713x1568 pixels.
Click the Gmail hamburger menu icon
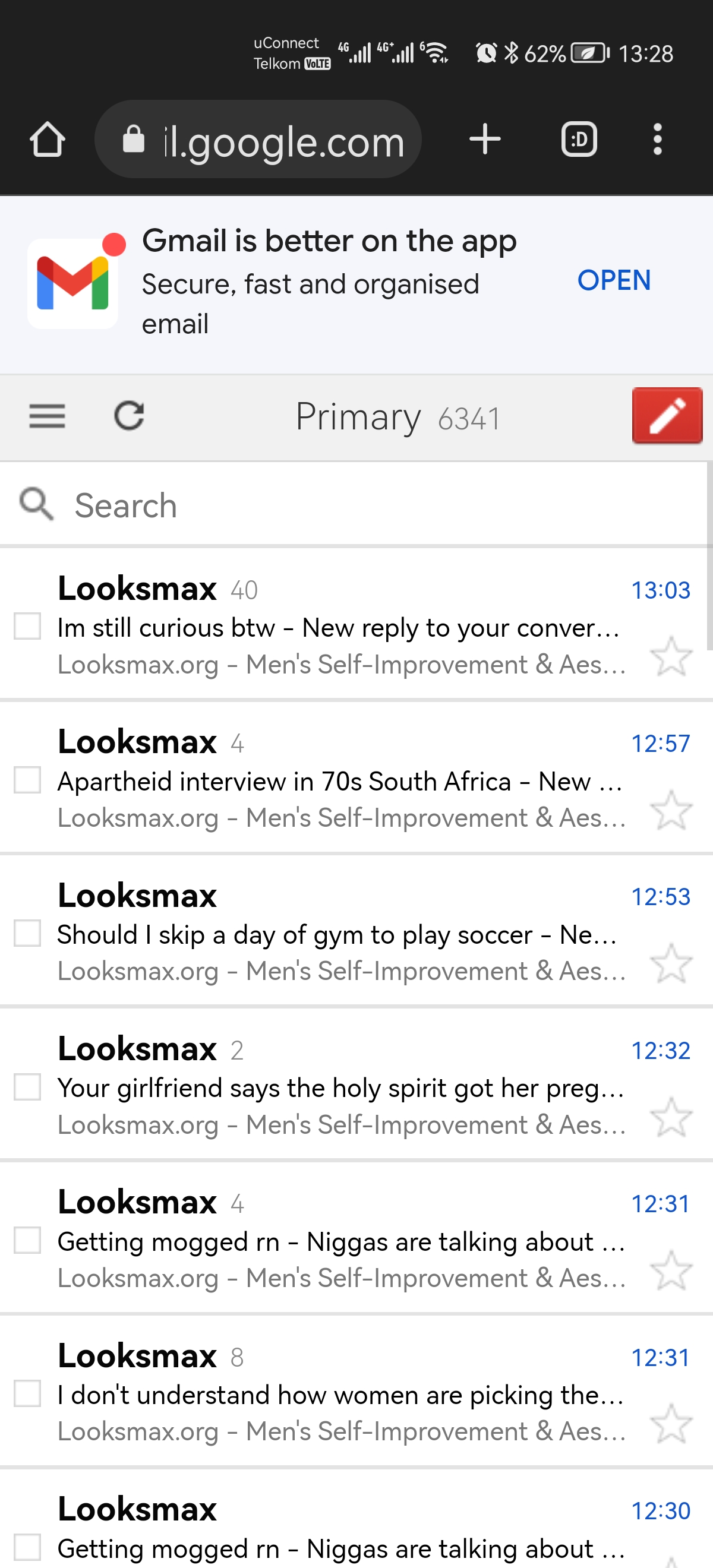point(46,417)
